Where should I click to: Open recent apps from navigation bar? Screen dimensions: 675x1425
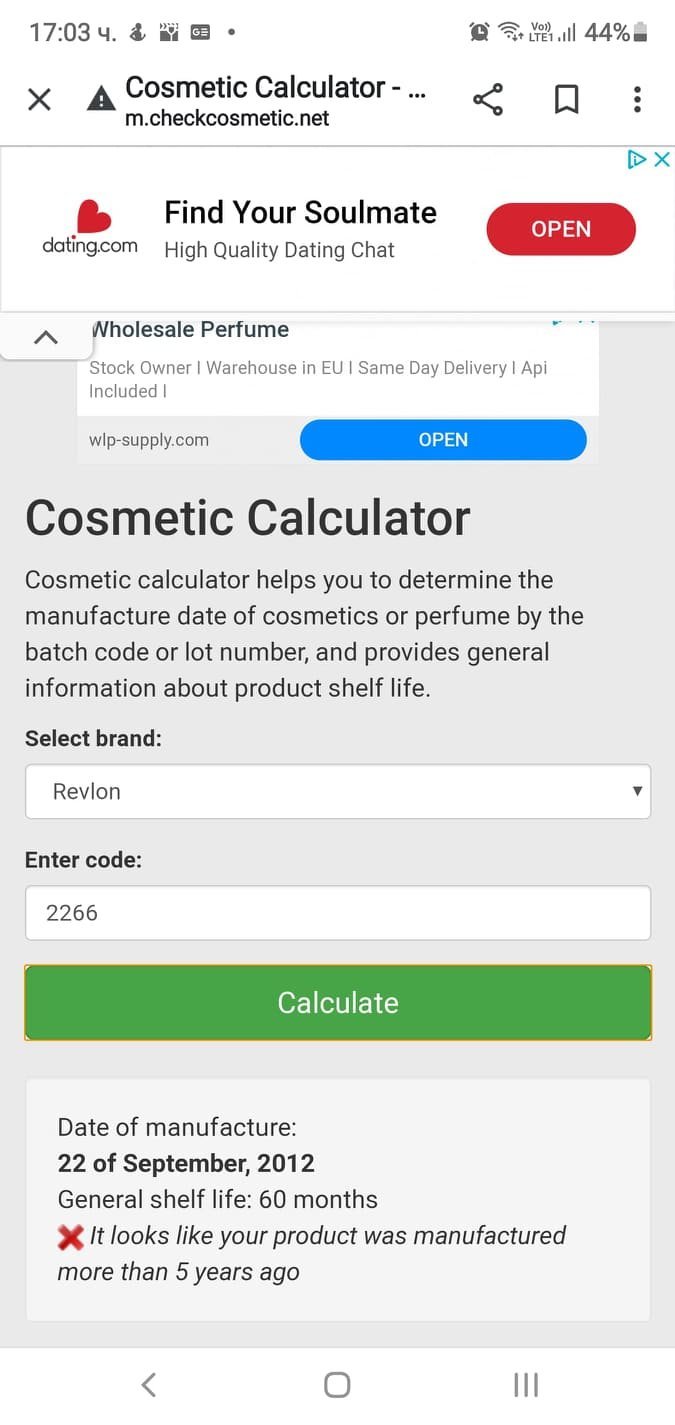pyautogui.click(x=525, y=1385)
